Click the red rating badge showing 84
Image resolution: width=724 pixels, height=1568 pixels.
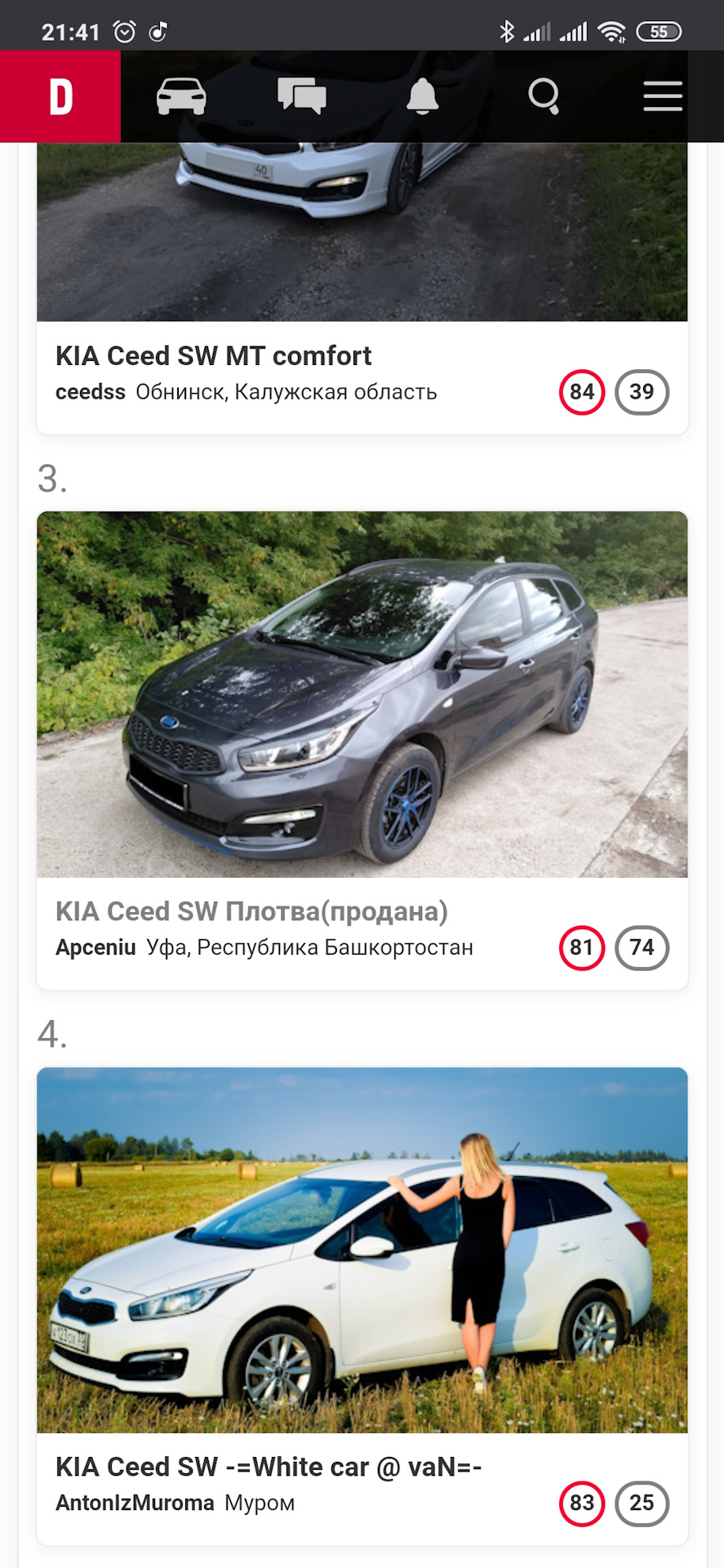[581, 392]
